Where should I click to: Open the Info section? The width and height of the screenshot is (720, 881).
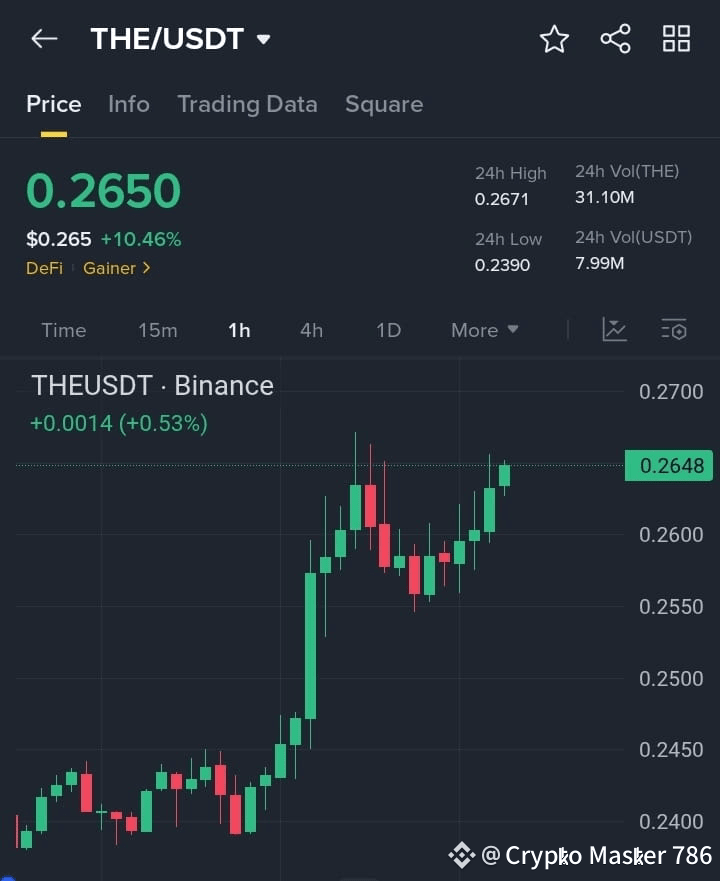tap(129, 104)
